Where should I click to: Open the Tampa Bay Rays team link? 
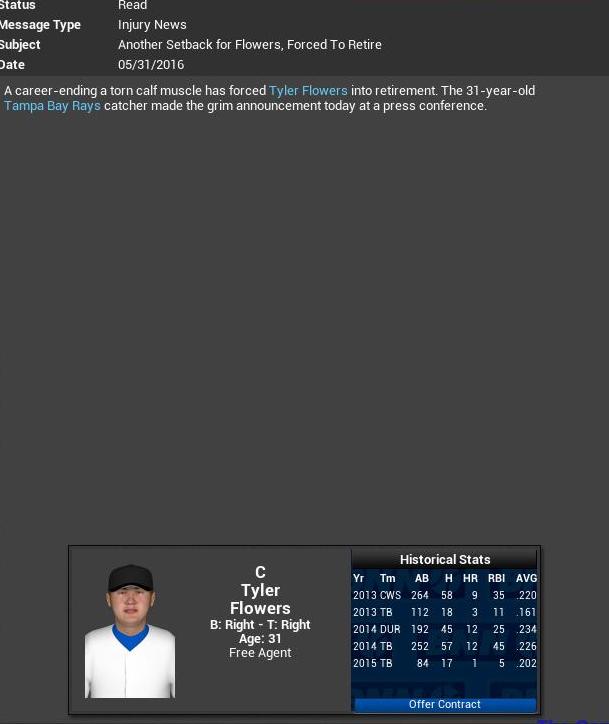[x=52, y=106]
